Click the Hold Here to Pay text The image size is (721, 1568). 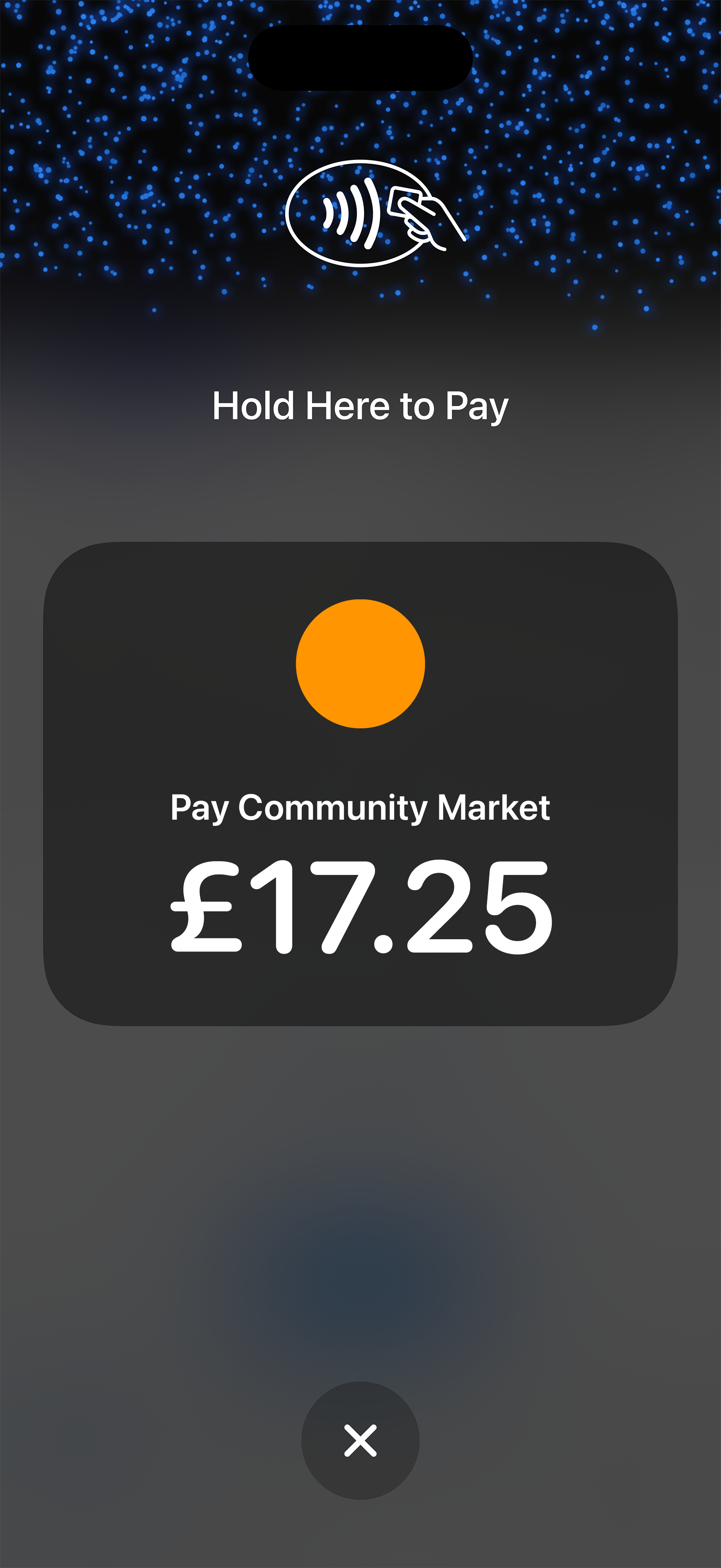[x=360, y=407]
